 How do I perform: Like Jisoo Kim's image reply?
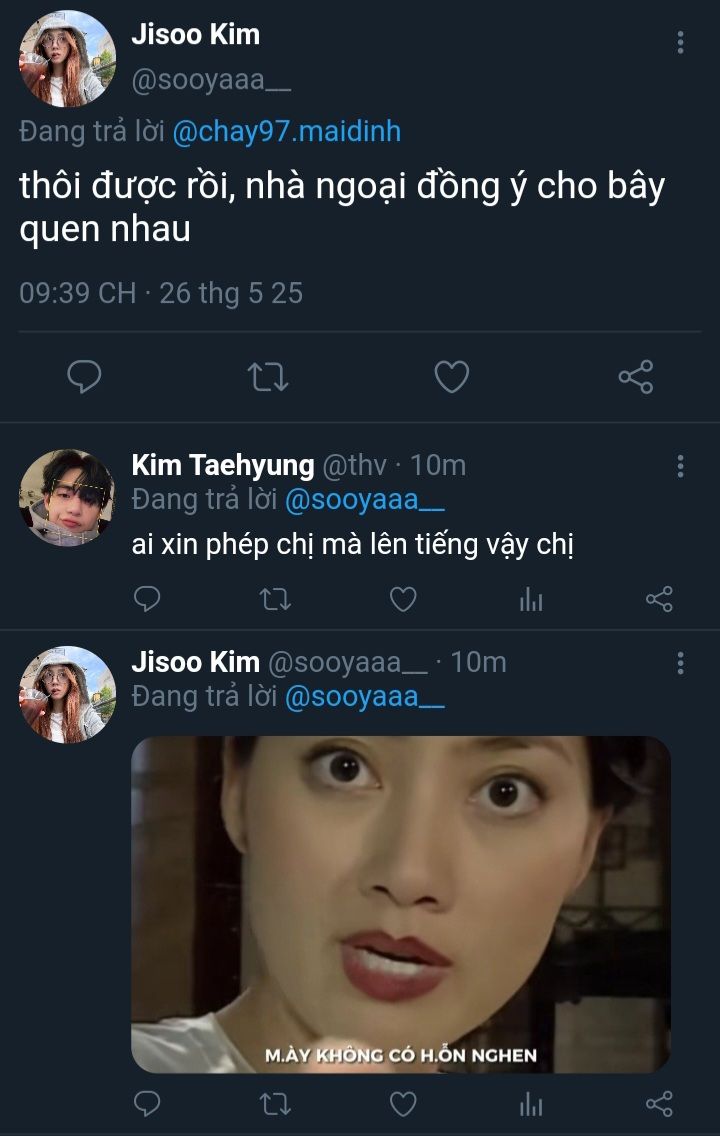[x=403, y=1103]
